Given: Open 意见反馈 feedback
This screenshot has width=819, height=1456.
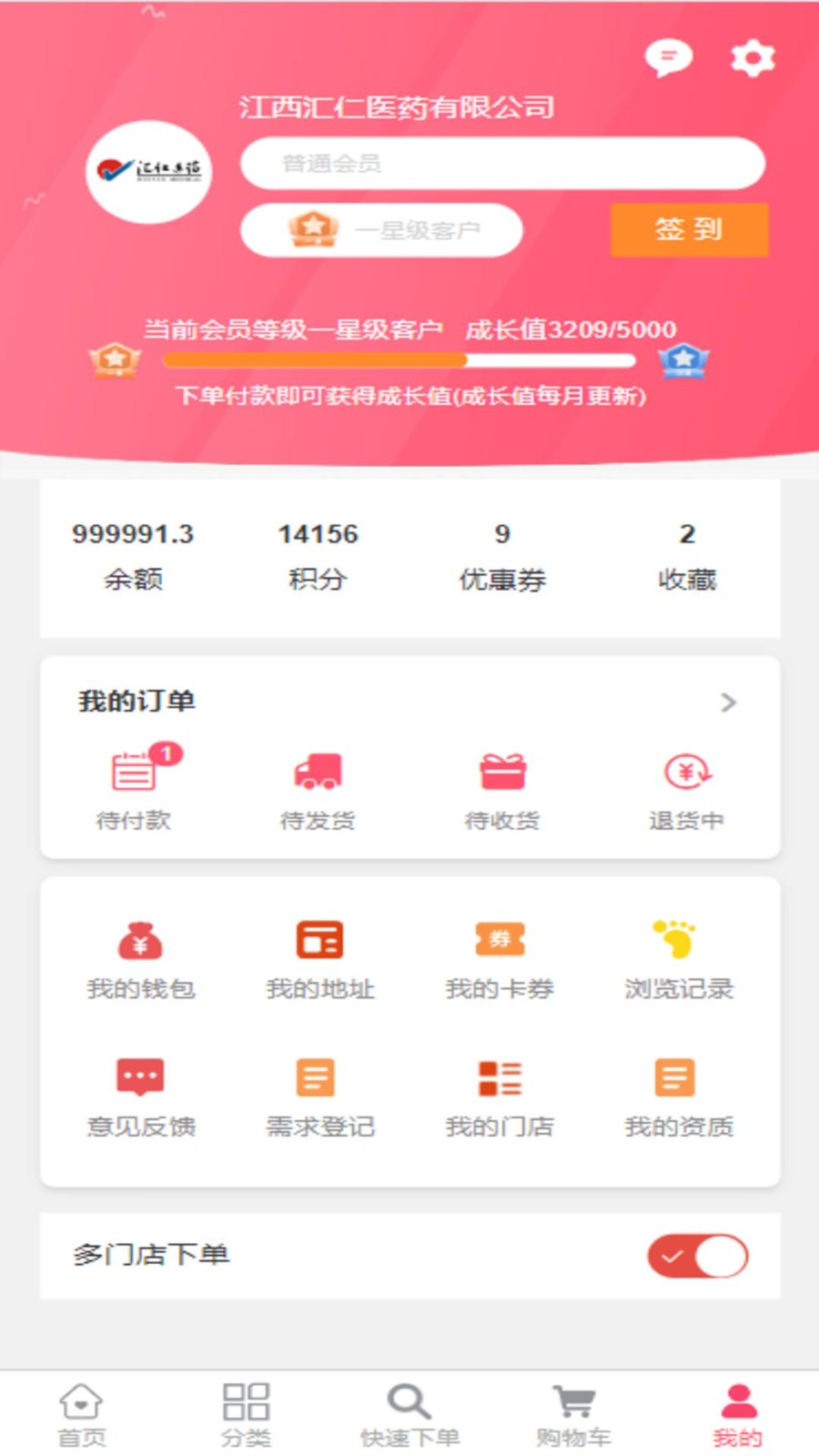Looking at the screenshot, I should pos(141,1097).
